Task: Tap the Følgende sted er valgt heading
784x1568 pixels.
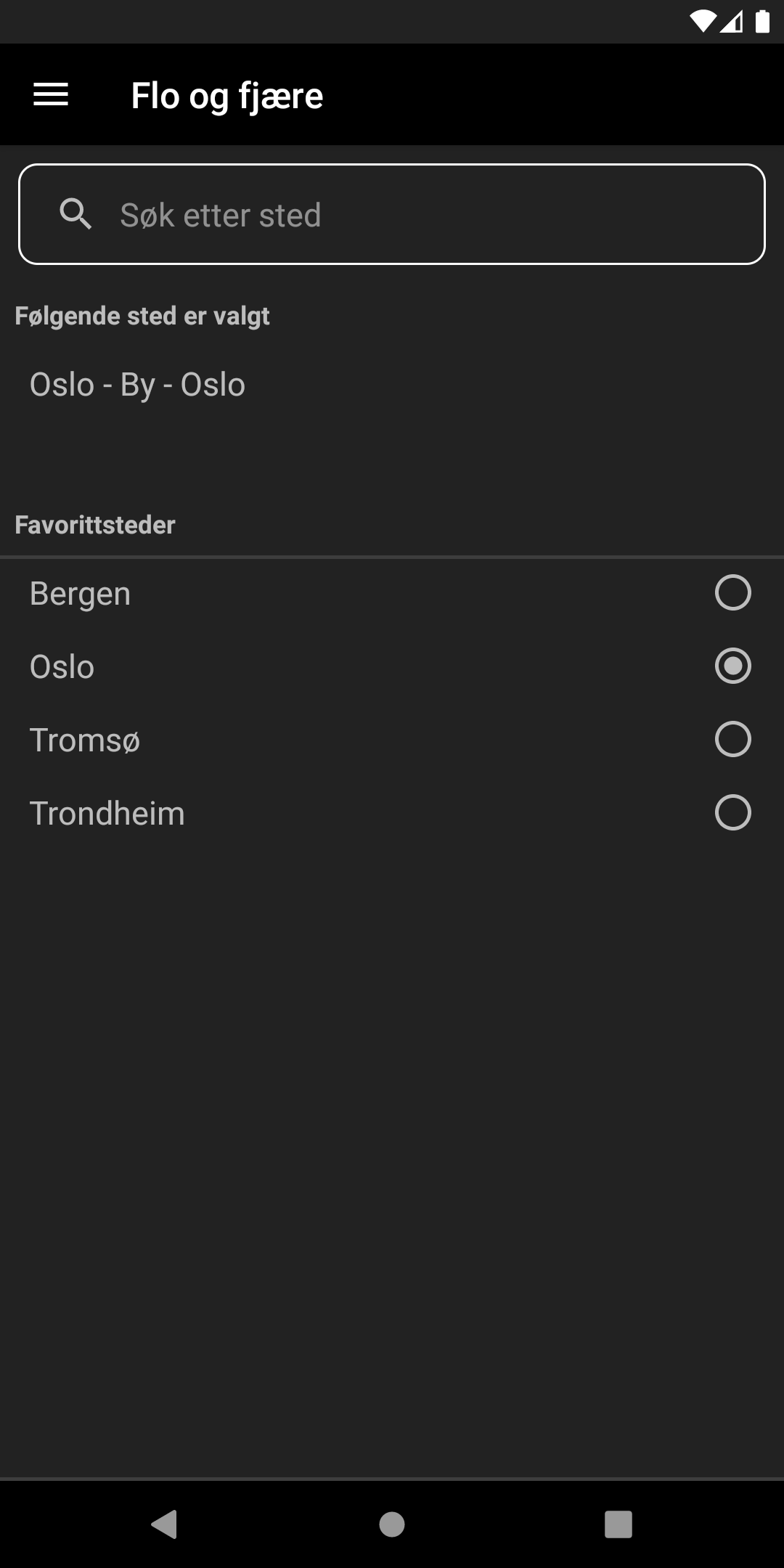Action: (x=143, y=315)
